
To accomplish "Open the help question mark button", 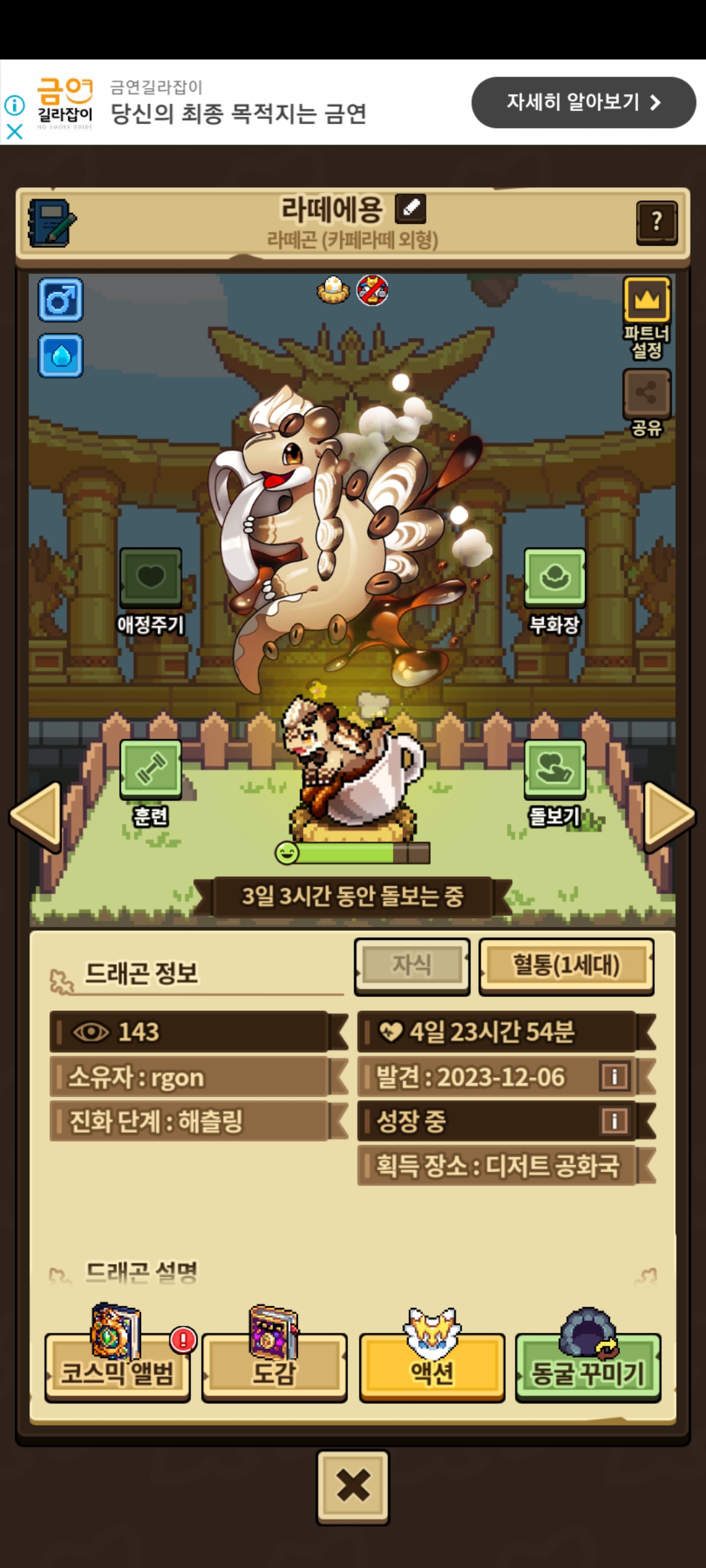I will coord(656,223).
